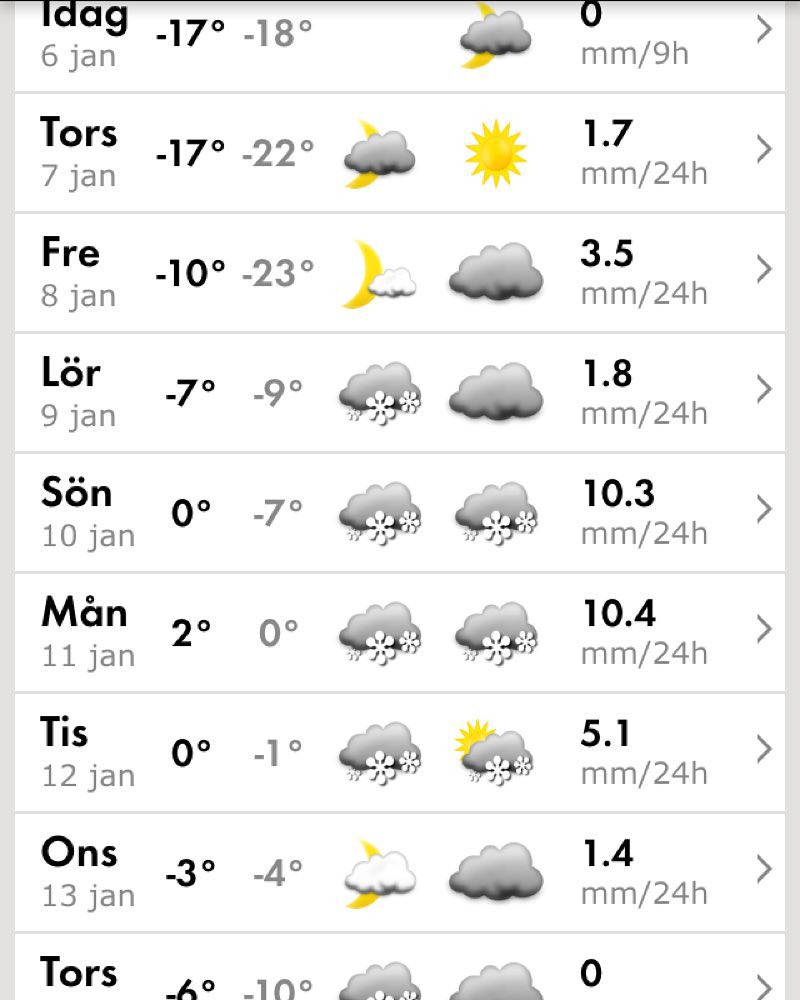View Lör 9 jan forecast details
800x1000 pixels.
tap(400, 392)
